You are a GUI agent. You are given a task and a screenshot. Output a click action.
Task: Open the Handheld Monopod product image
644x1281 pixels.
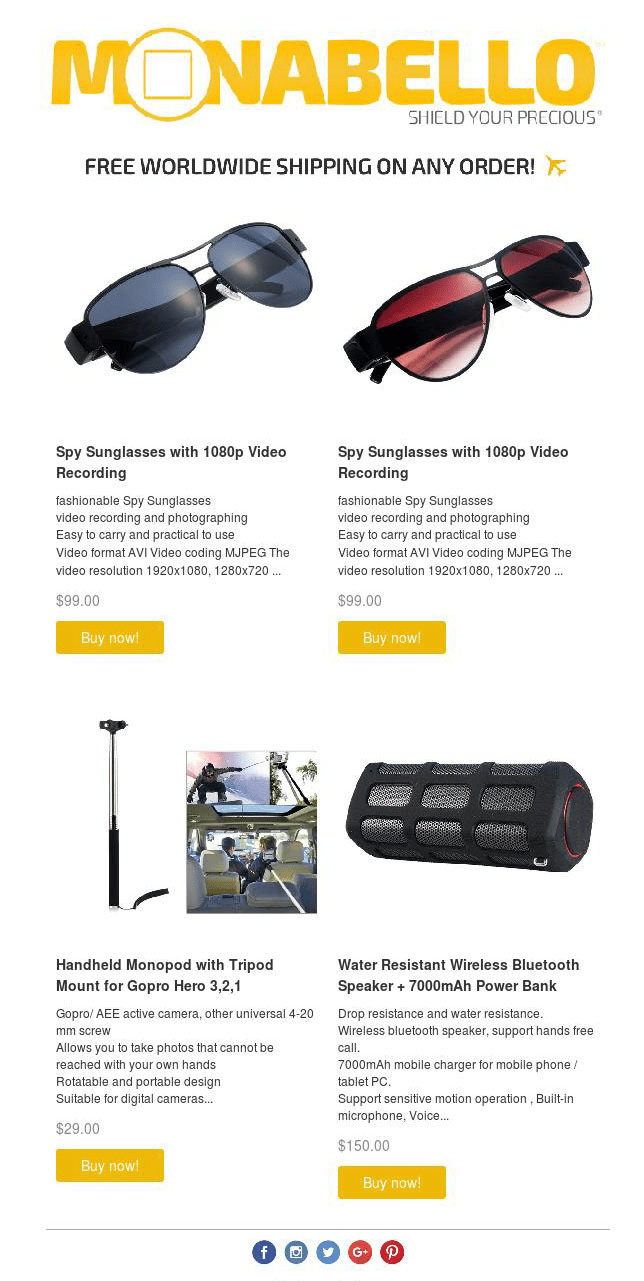point(187,816)
